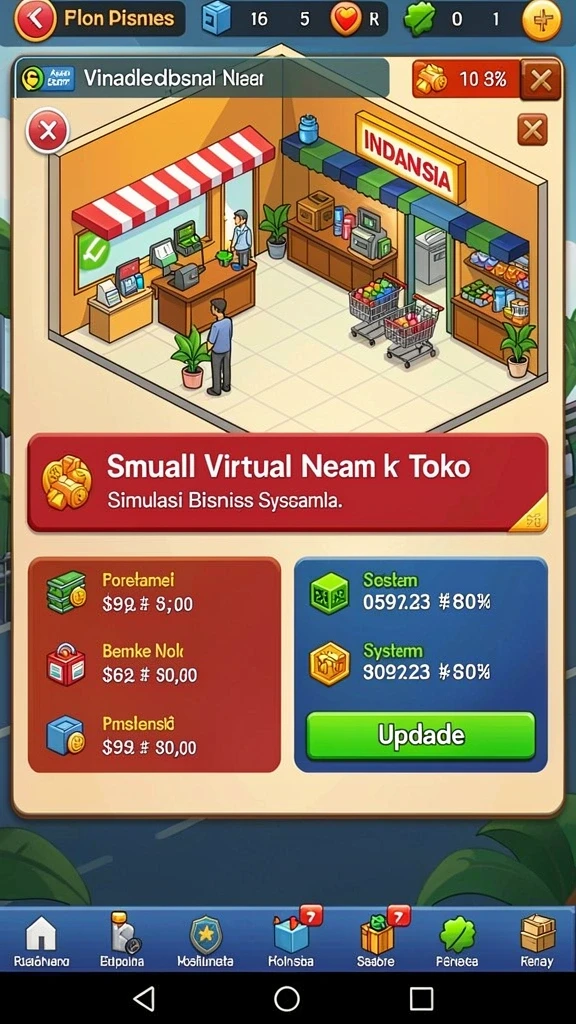This screenshot has height=1024, width=576.
Task: Open the Renay crate tab
Action: coord(537,940)
